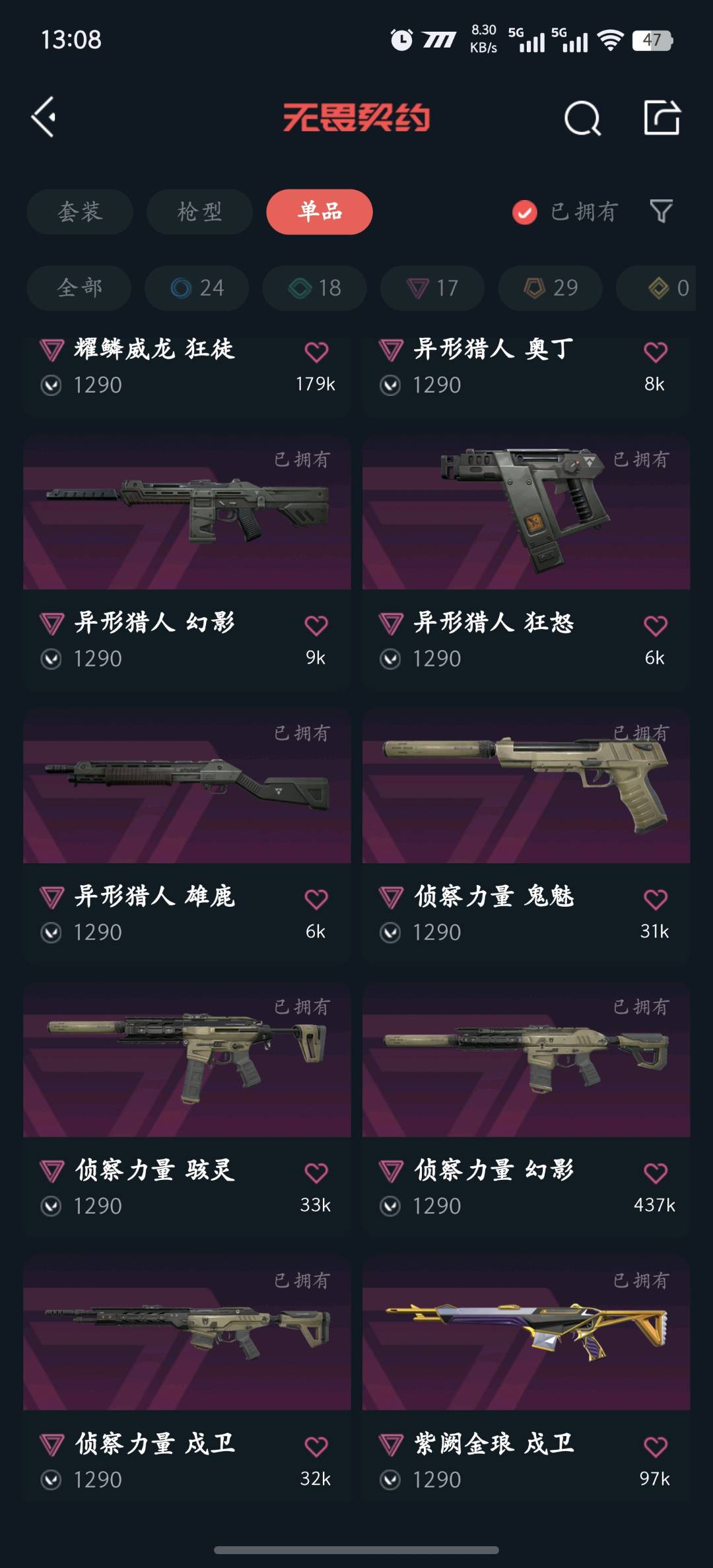
Task: Go back using the top-left arrow
Action: (44, 117)
